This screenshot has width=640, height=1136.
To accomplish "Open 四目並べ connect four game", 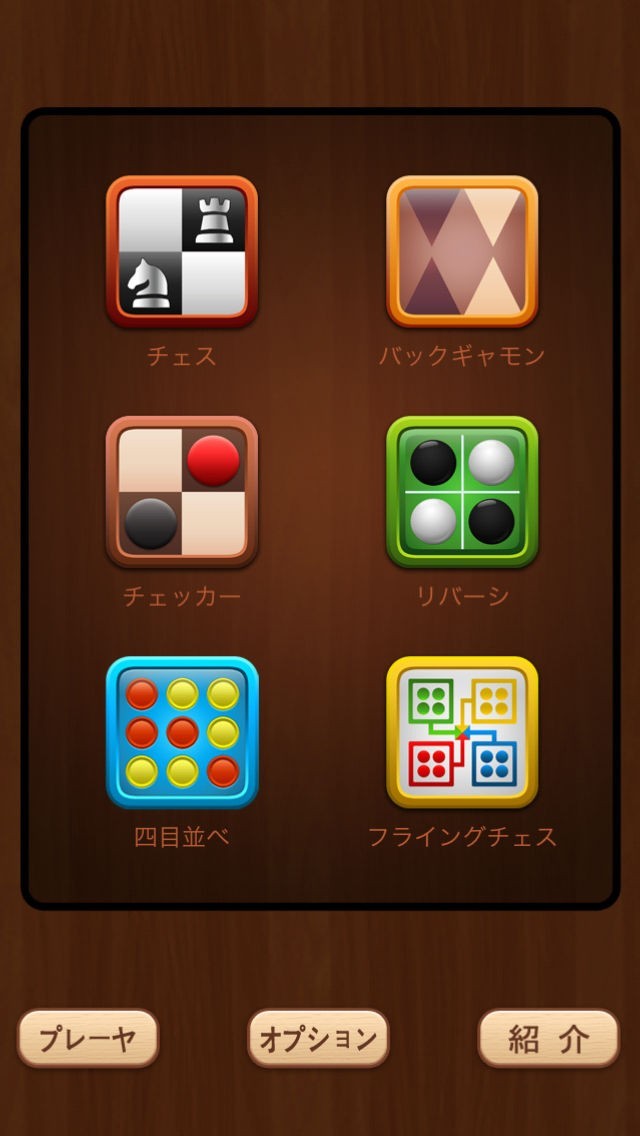I will point(182,732).
